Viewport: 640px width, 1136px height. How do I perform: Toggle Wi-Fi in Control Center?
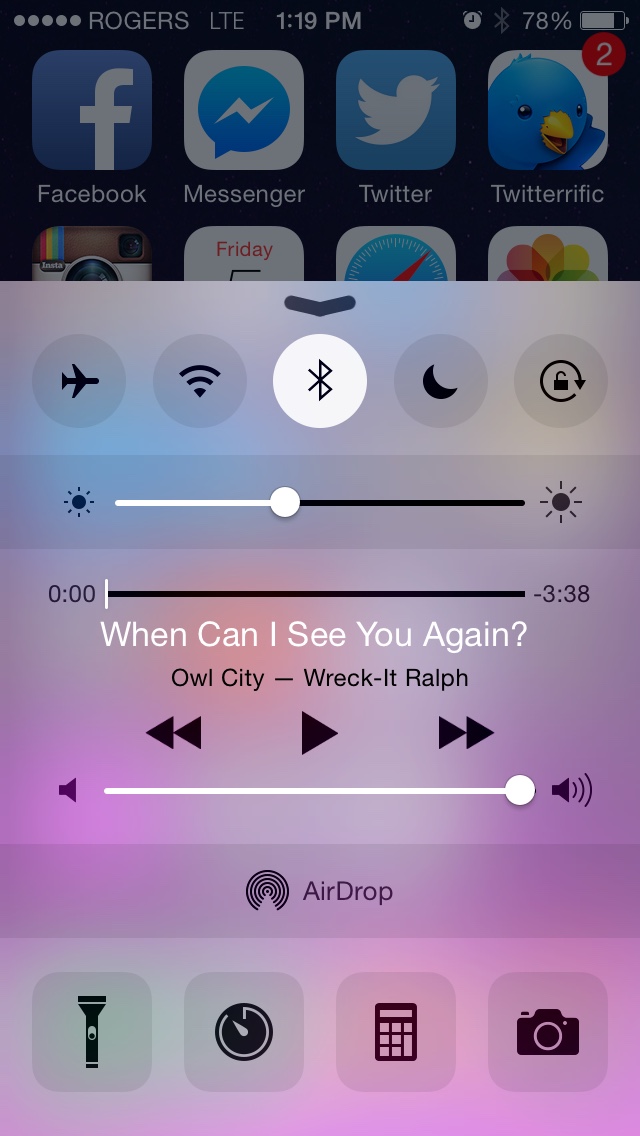(x=200, y=381)
